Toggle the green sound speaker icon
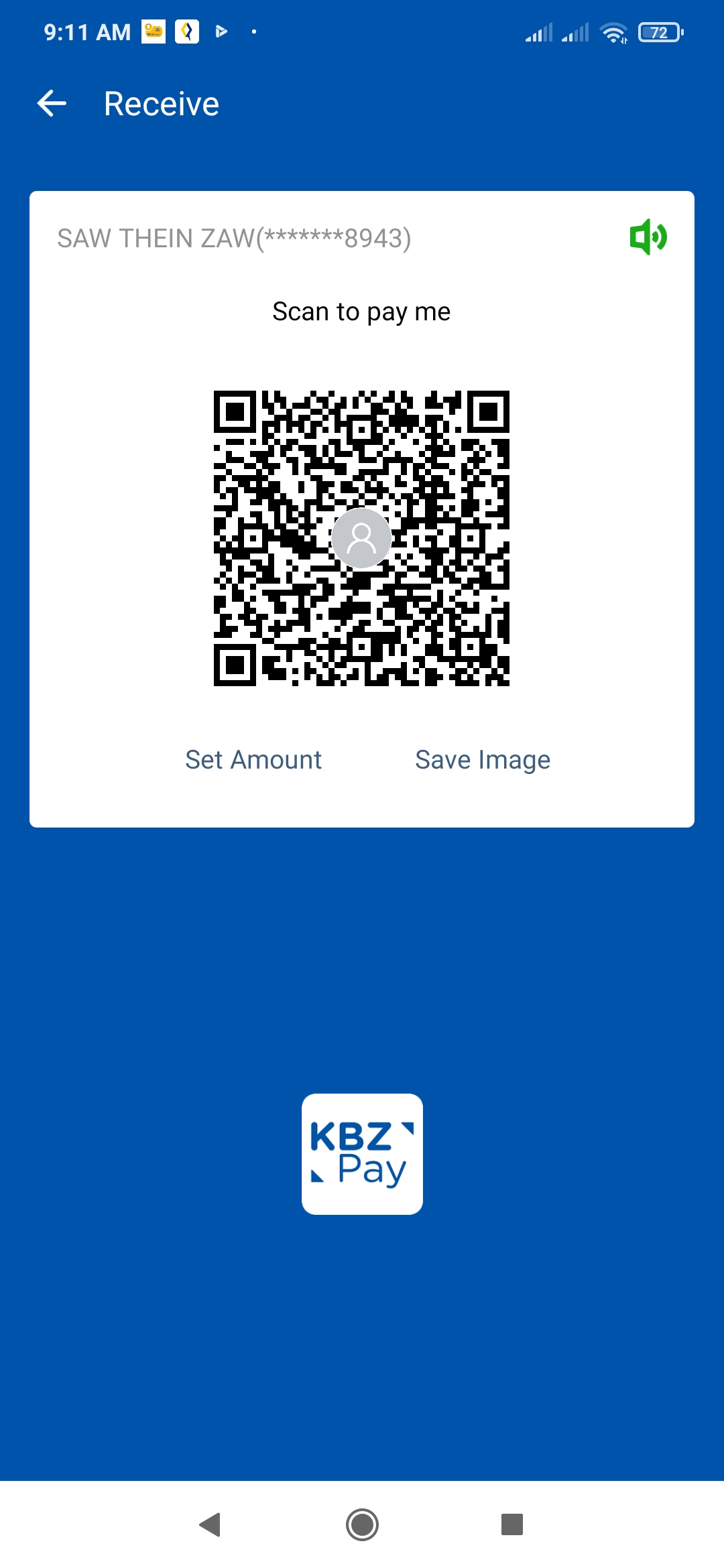Viewport: 724px width, 1568px height. tap(648, 237)
